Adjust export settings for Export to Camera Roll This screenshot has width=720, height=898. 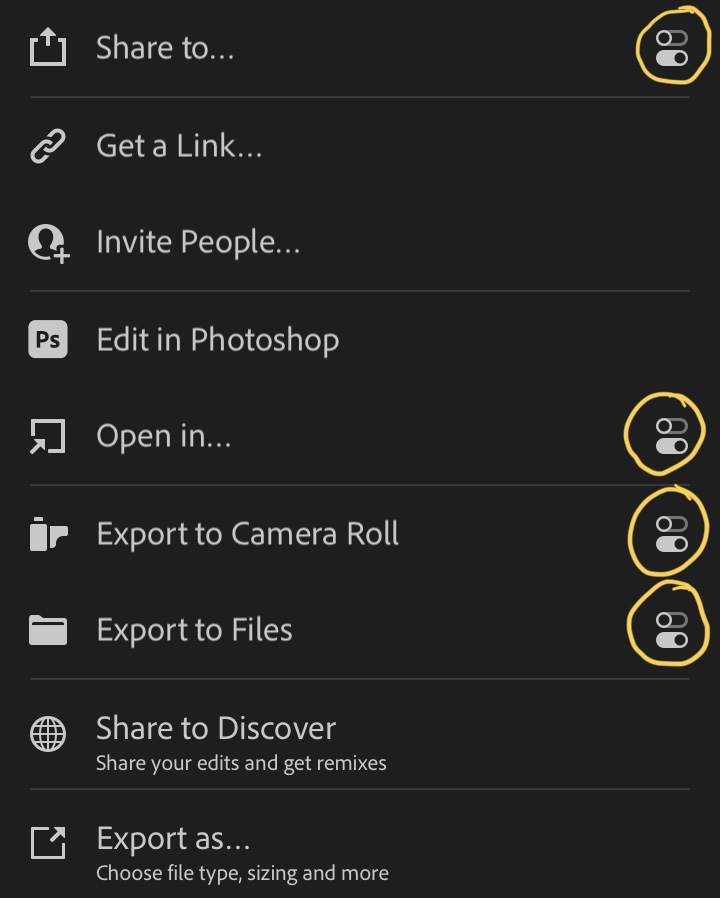click(x=671, y=534)
